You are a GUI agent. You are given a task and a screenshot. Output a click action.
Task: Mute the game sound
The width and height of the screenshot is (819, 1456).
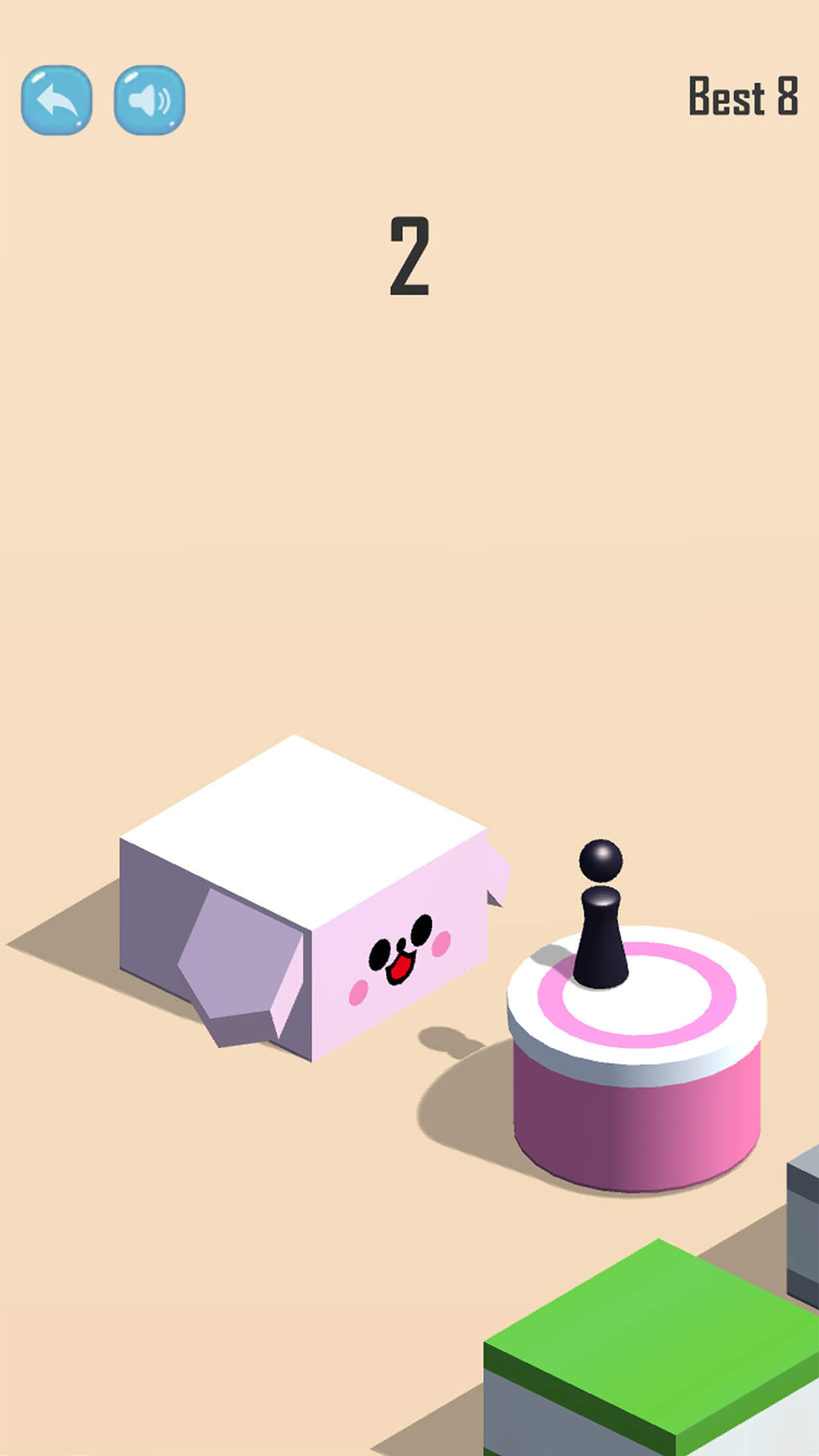point(149,100)
